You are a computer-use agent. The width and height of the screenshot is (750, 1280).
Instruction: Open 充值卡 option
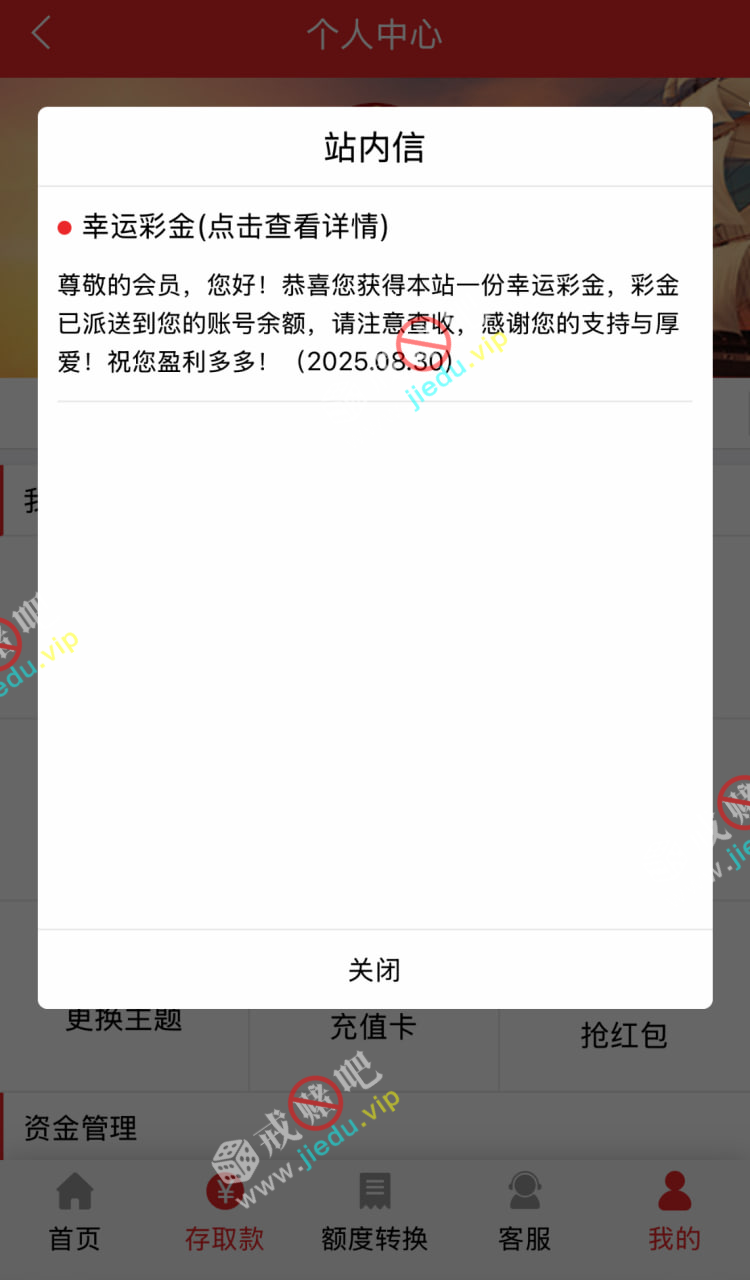click(x=373, y=1030)
